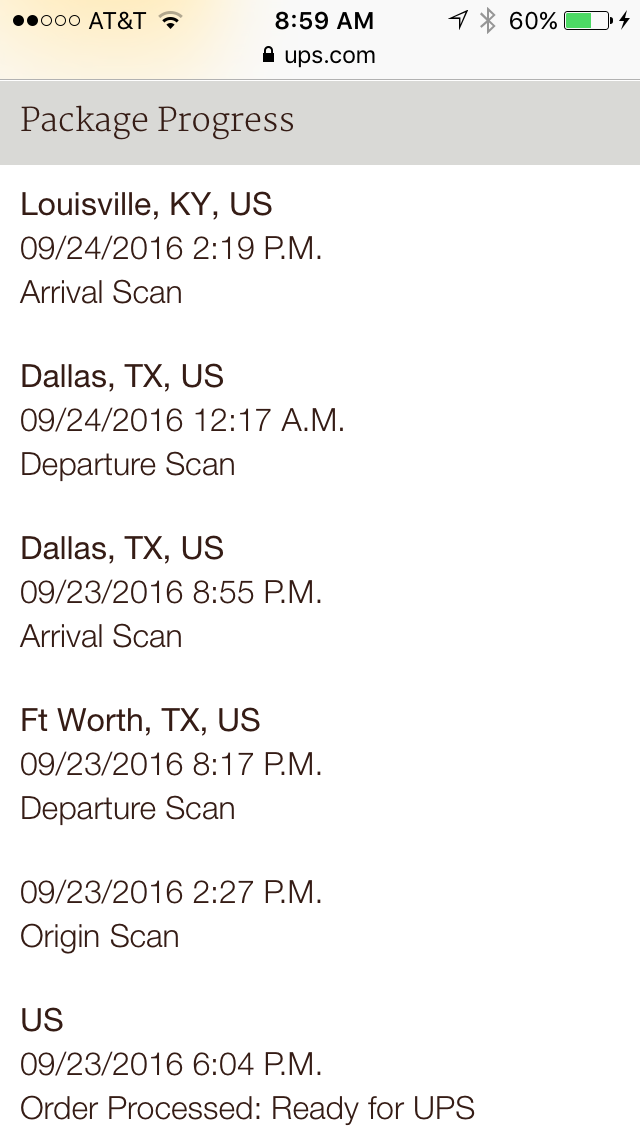Screen dimensions: 640x1136
Task: Tap the ups.com address bar
Action: pyautogui.click(x=320, y=56)
